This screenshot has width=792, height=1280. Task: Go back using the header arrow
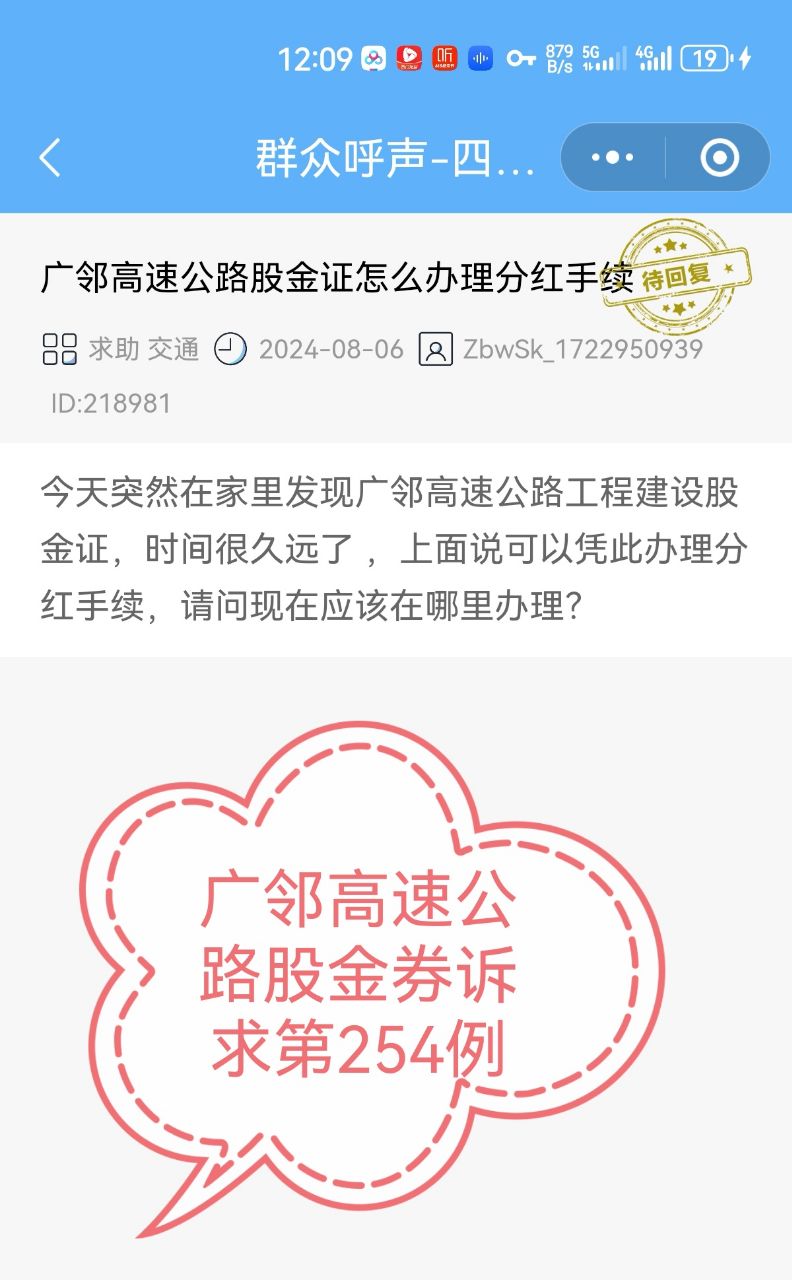tap(50, 158)
